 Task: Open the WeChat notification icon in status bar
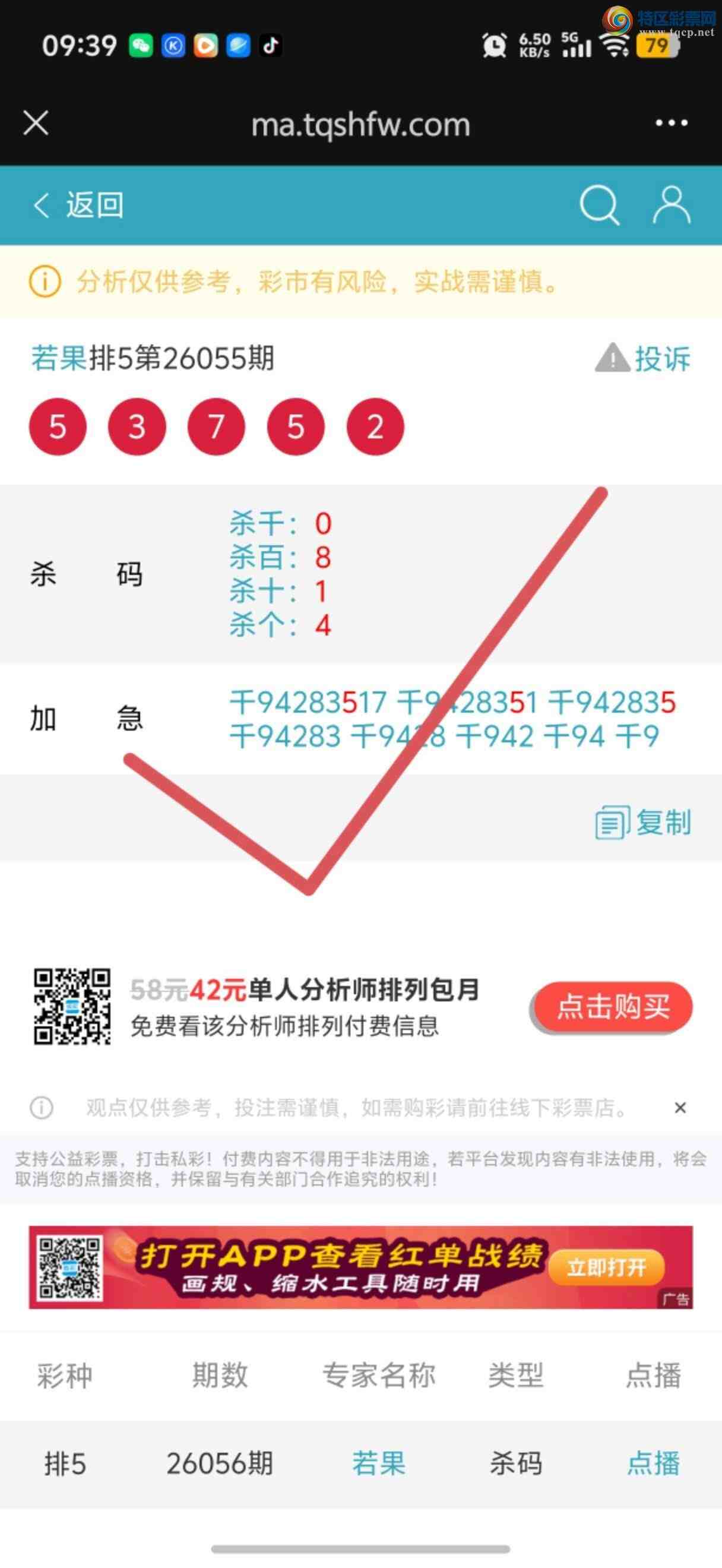pos(141,45)
